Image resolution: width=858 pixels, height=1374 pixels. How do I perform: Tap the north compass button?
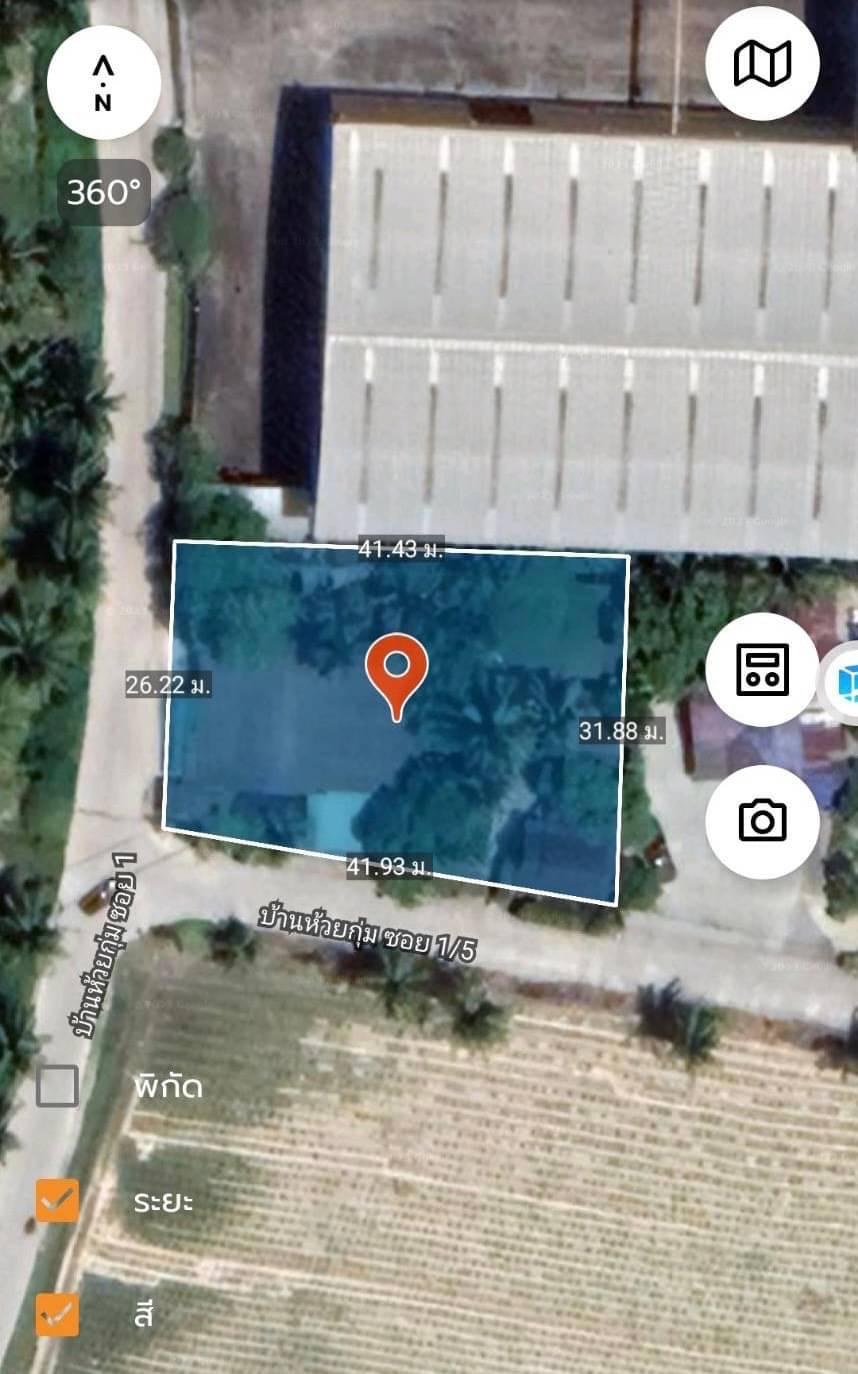104,83
